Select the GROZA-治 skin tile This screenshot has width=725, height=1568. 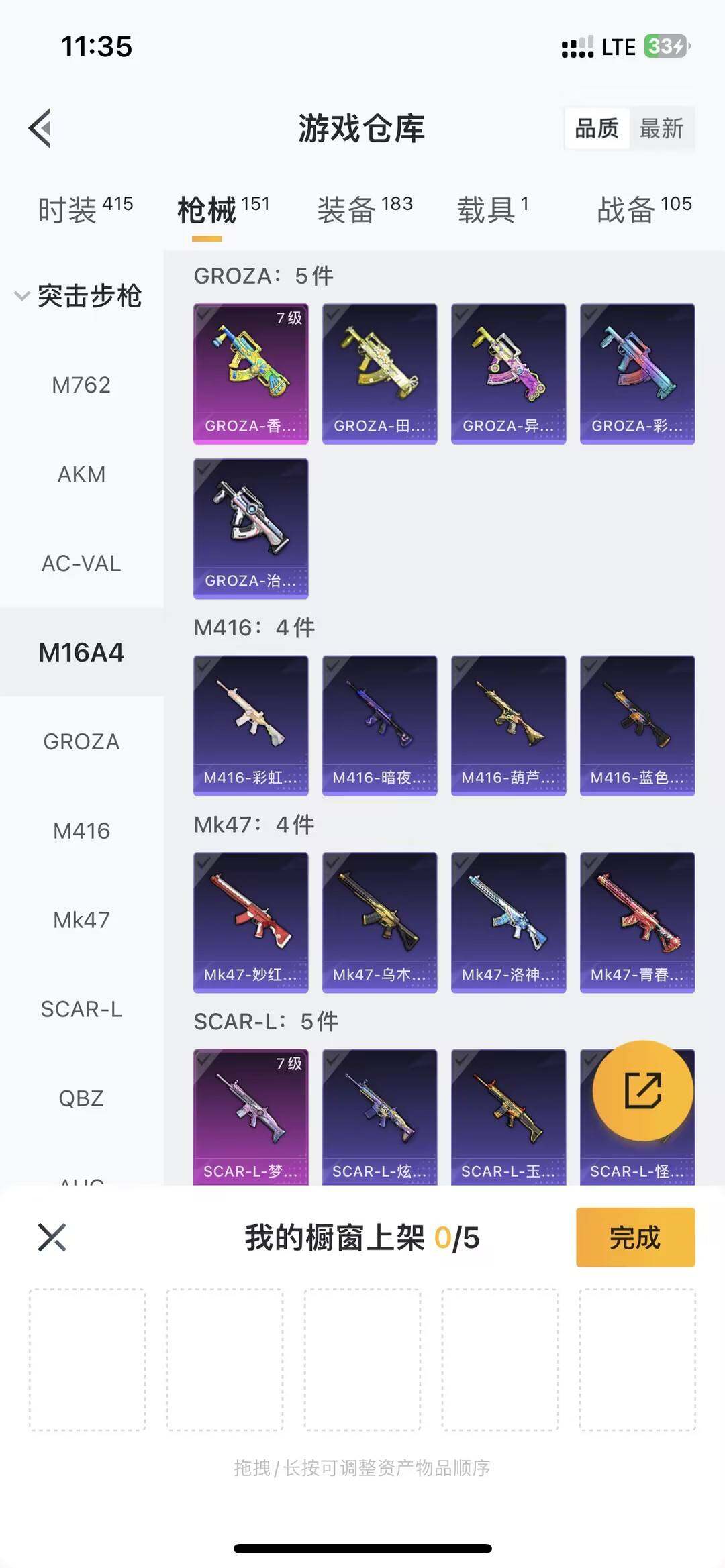250,528
